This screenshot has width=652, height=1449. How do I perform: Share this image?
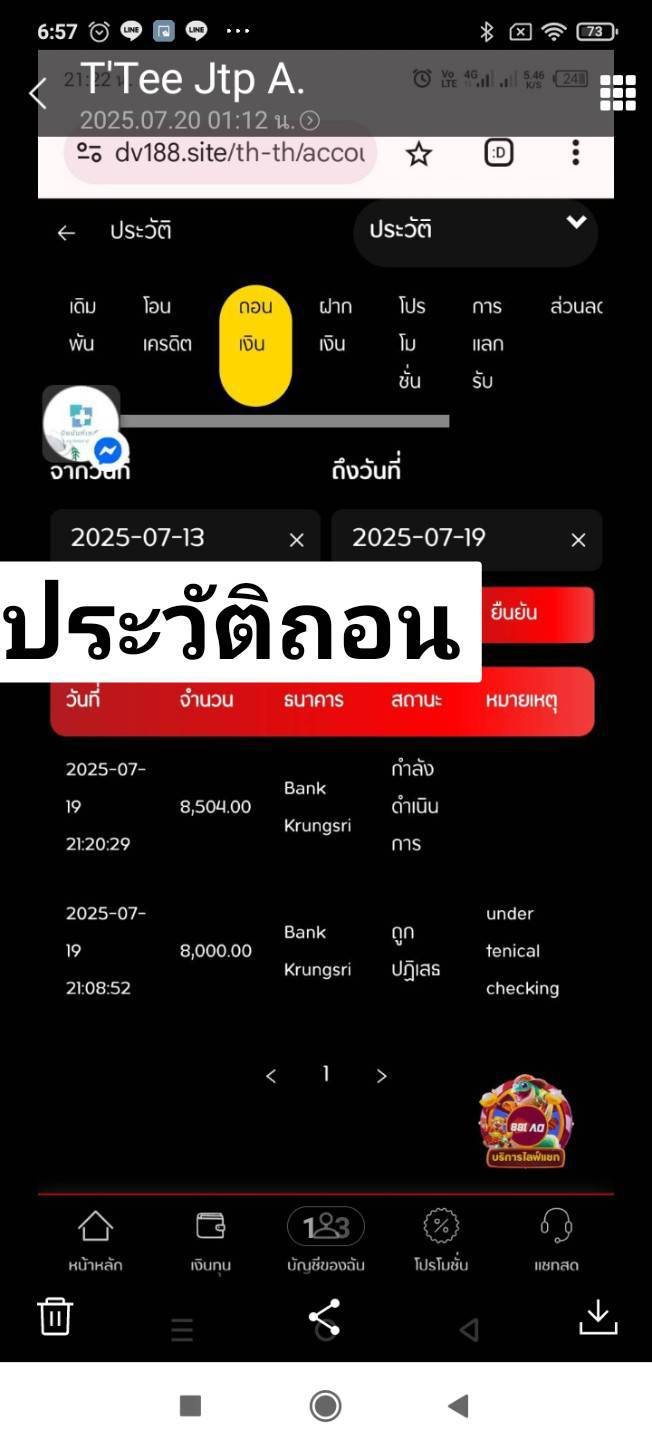pyautogui.click(x=325, y=1316)
